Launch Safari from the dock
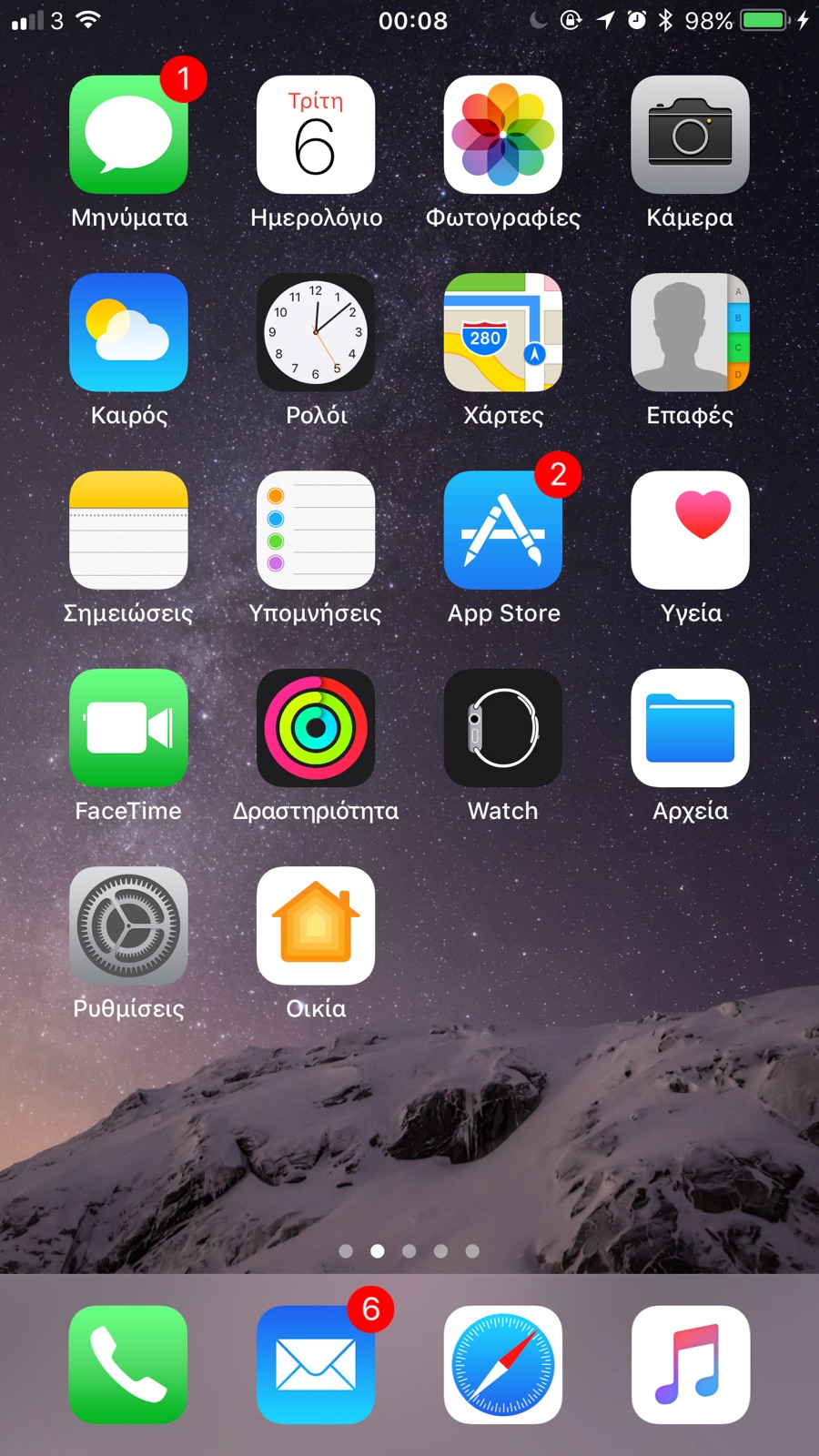Viewport: 819px width, 1456px height. [502, 1365]
